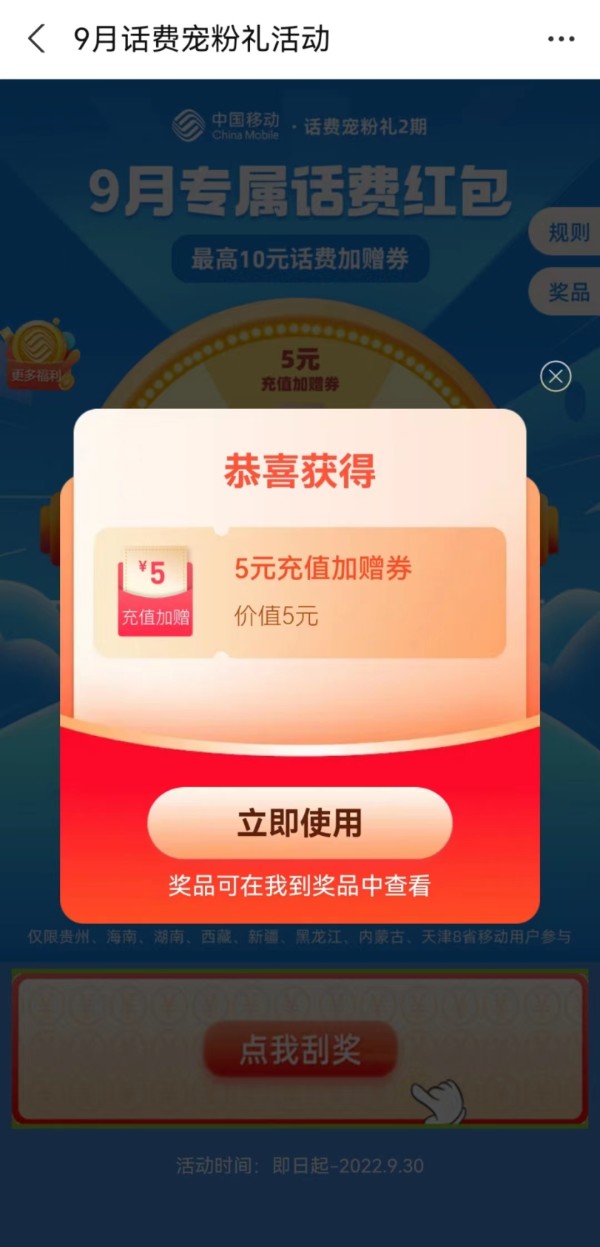Go back using the top-left arrow
Image resolution: width=600 pixels, height=1247 pixels.
pos(36,39)
